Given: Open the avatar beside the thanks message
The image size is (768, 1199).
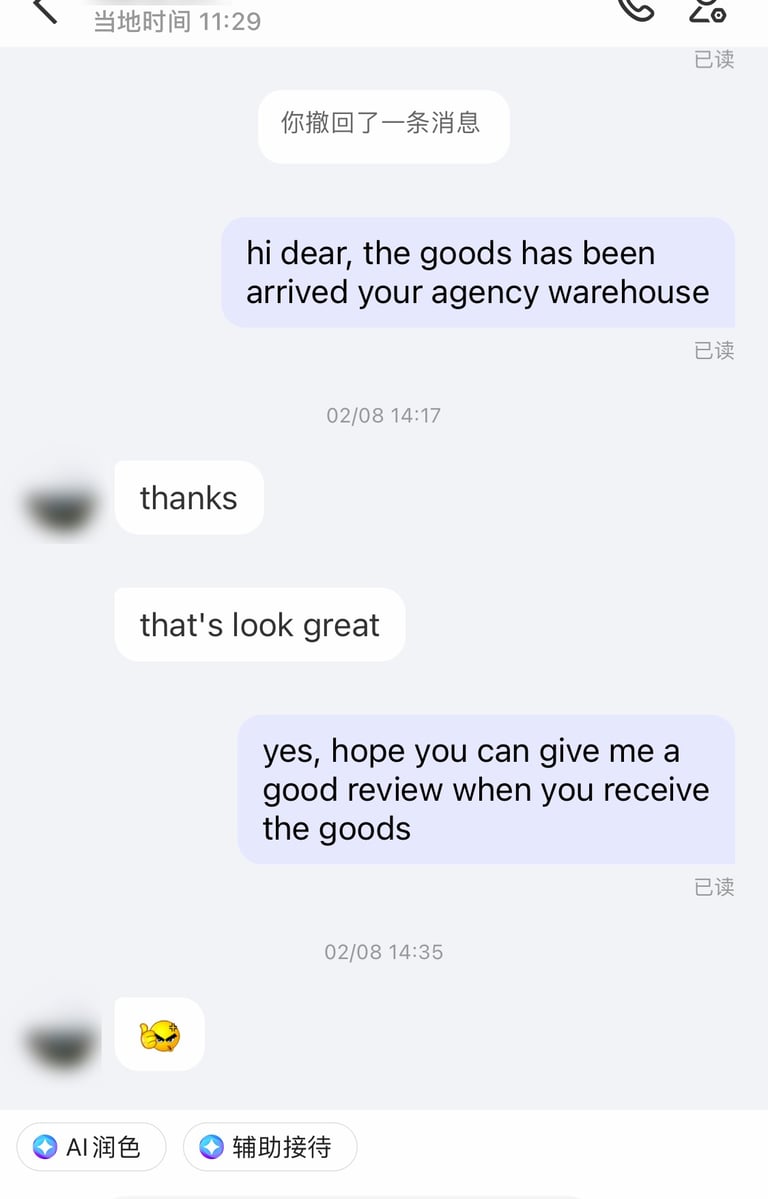Looking at the screenshot, I should click(62, 507).
